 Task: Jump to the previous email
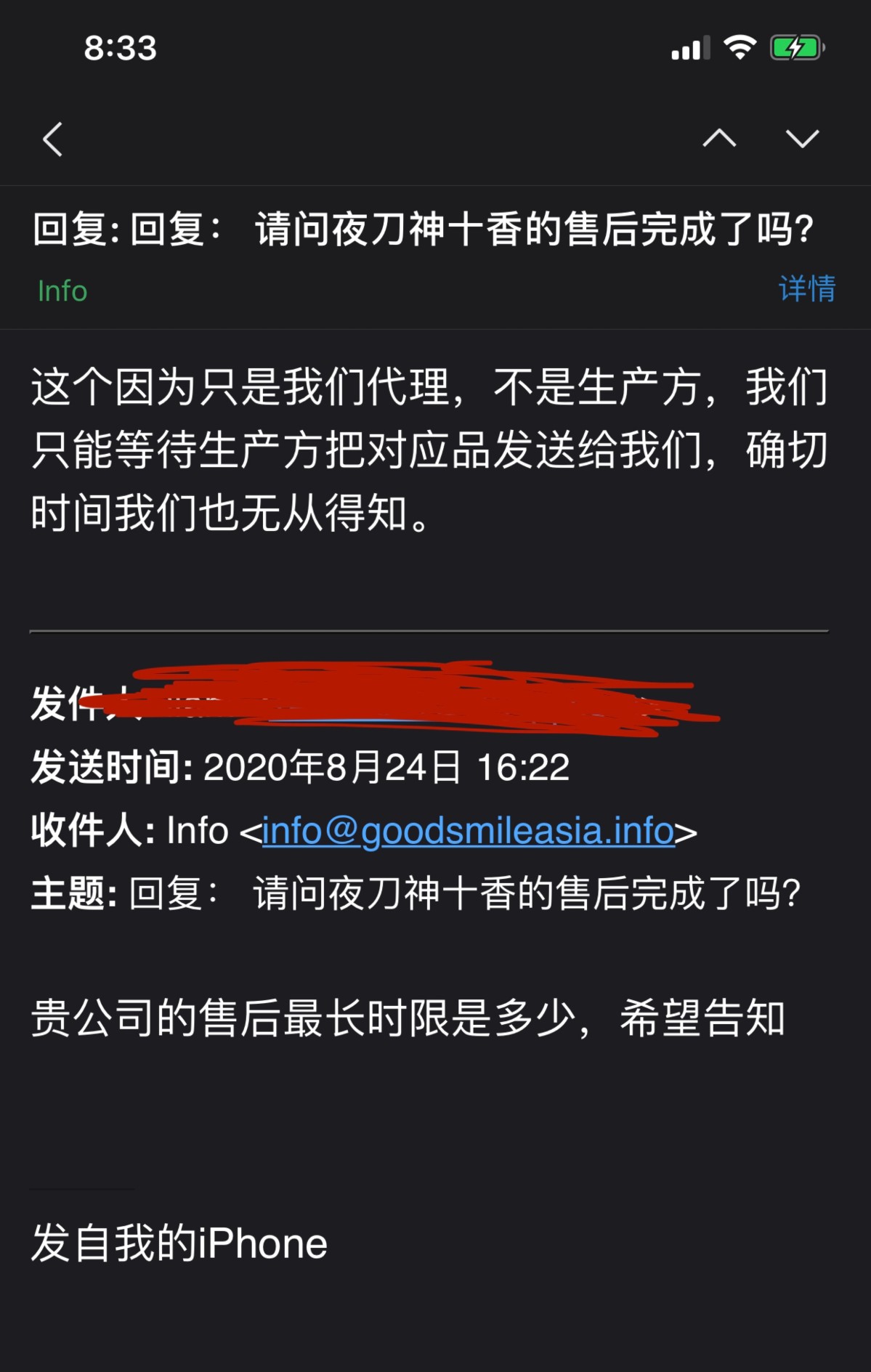tap(719, 138)
